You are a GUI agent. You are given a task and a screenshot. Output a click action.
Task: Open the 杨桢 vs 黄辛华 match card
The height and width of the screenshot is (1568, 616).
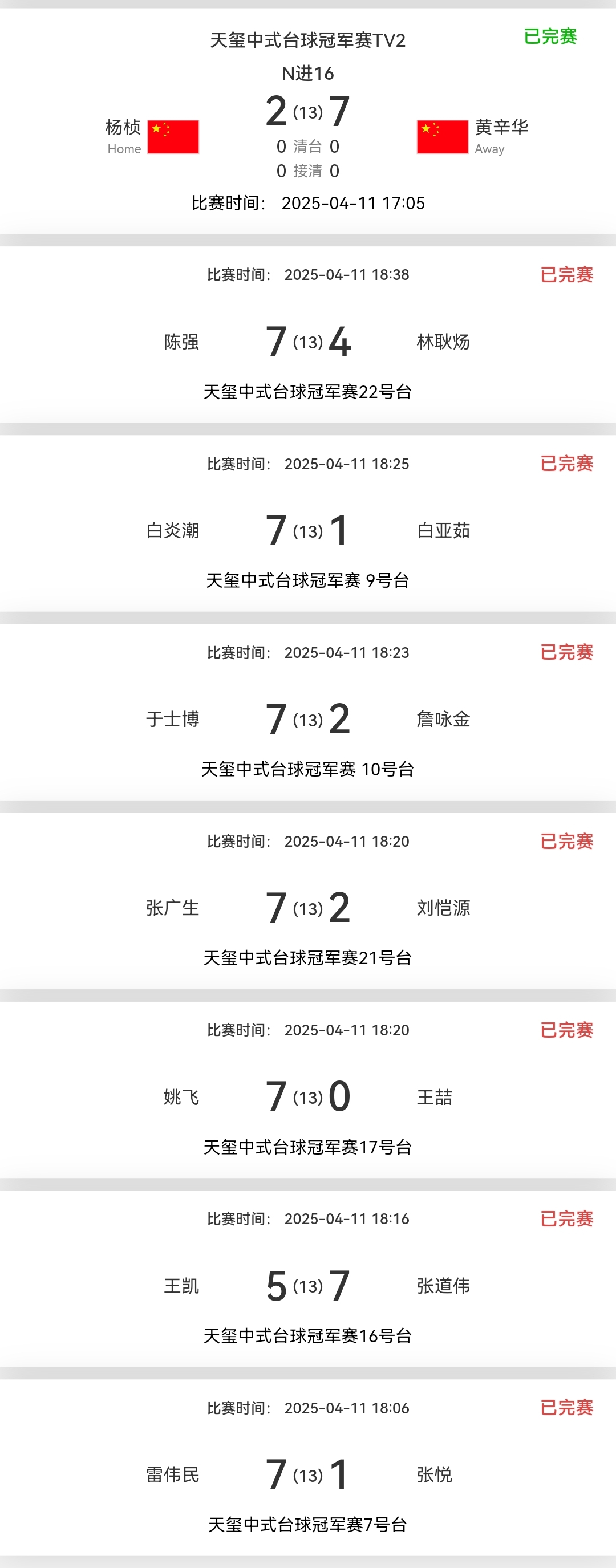pos(308,122)
